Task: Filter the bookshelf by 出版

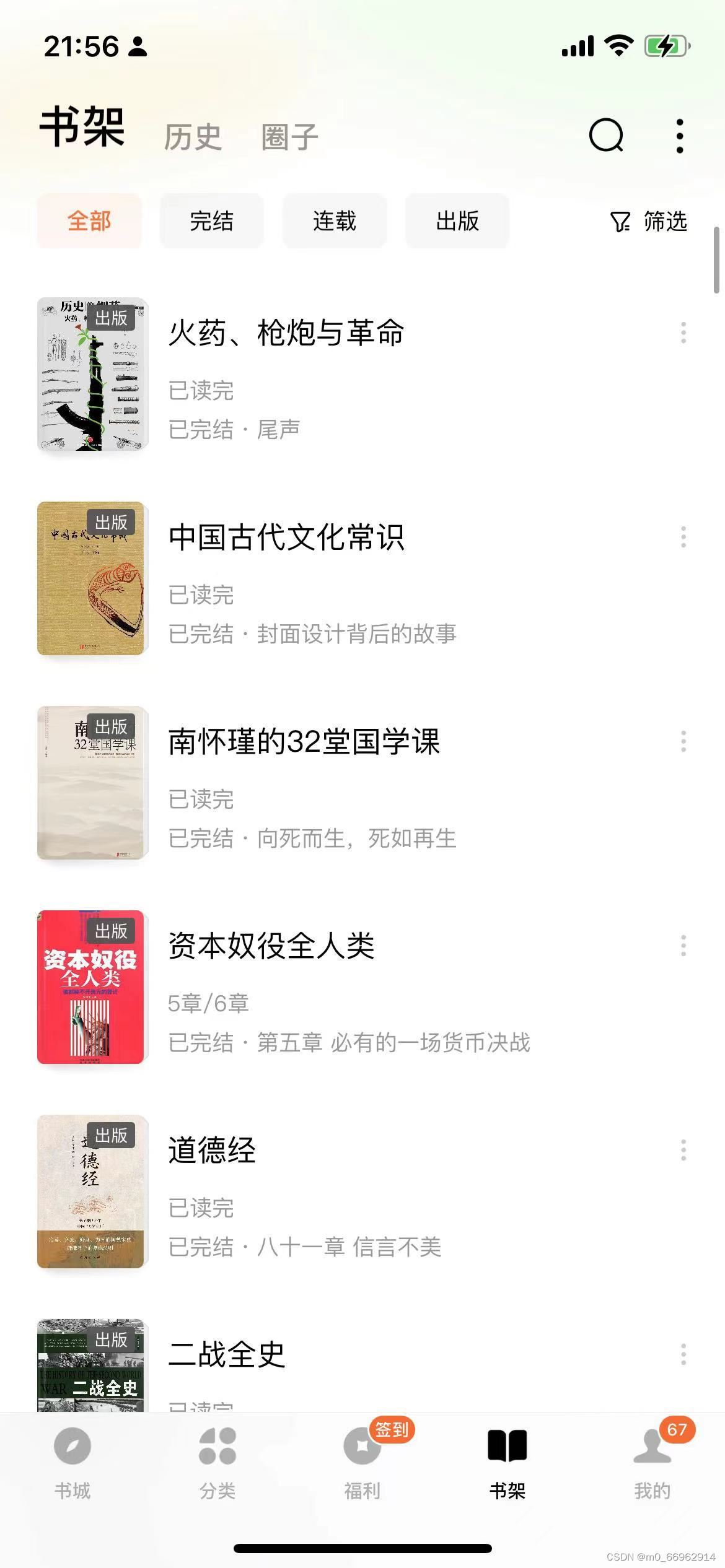Action: point(457,221)
